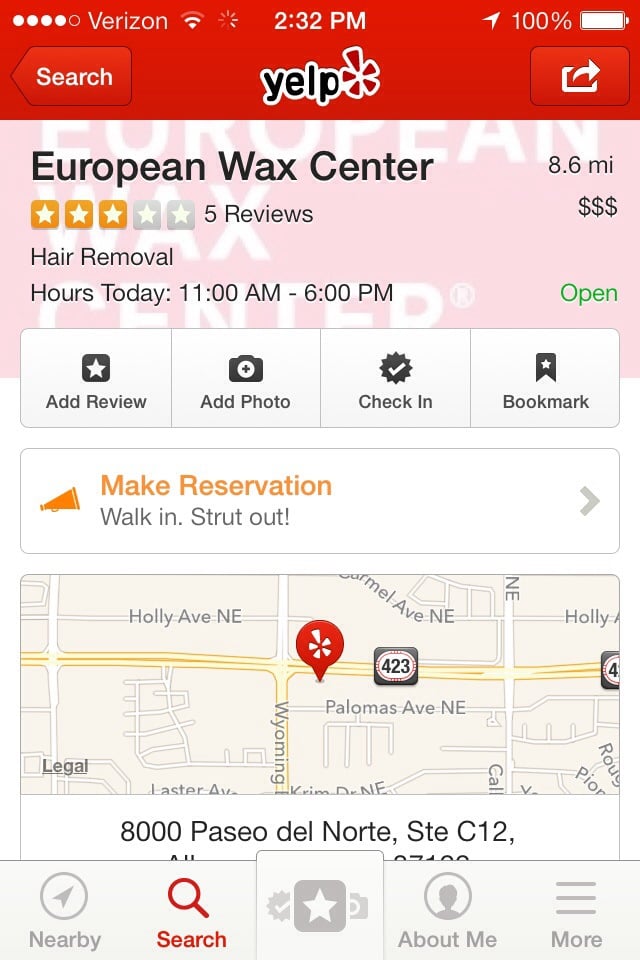Open the center star quick-action button

click(x=320, y=906)
